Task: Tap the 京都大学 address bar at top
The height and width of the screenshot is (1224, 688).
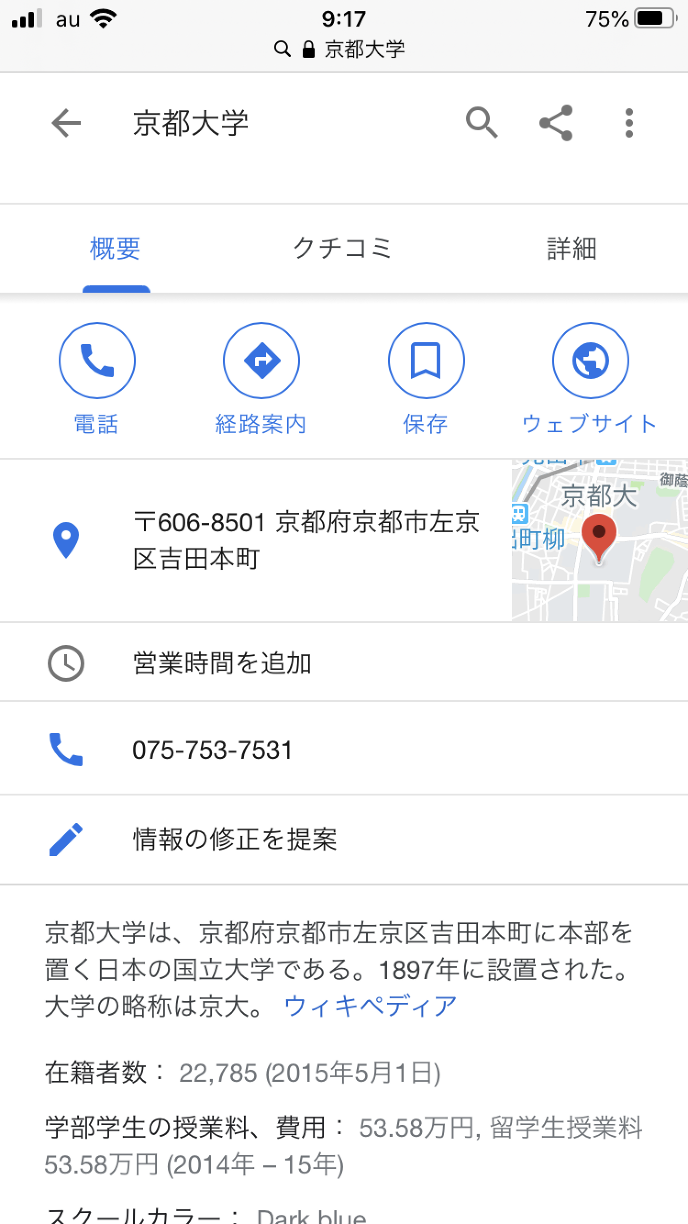Action: click(343, 49)
